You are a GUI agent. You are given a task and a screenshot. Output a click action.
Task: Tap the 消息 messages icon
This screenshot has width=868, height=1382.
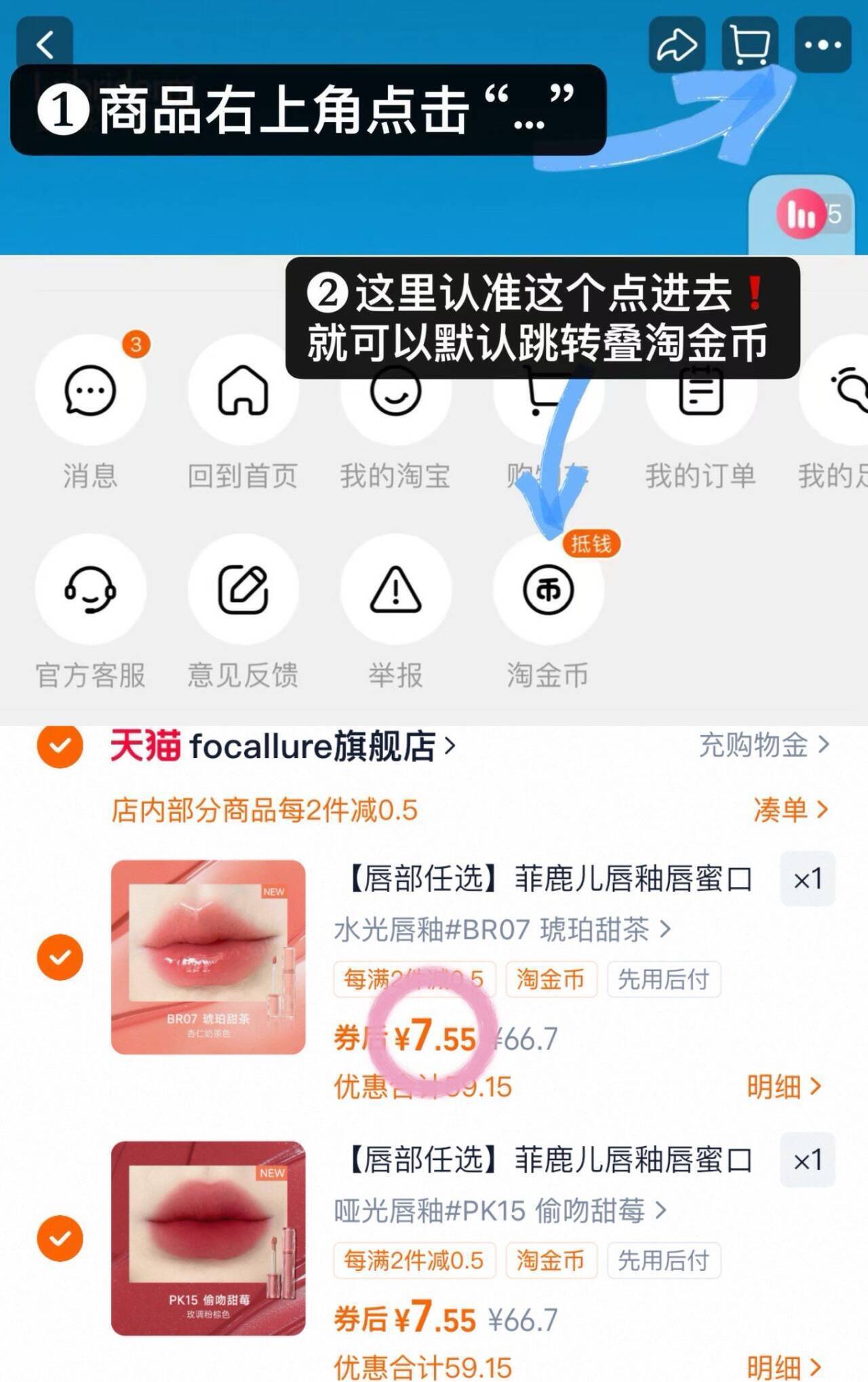click(90, 390)
